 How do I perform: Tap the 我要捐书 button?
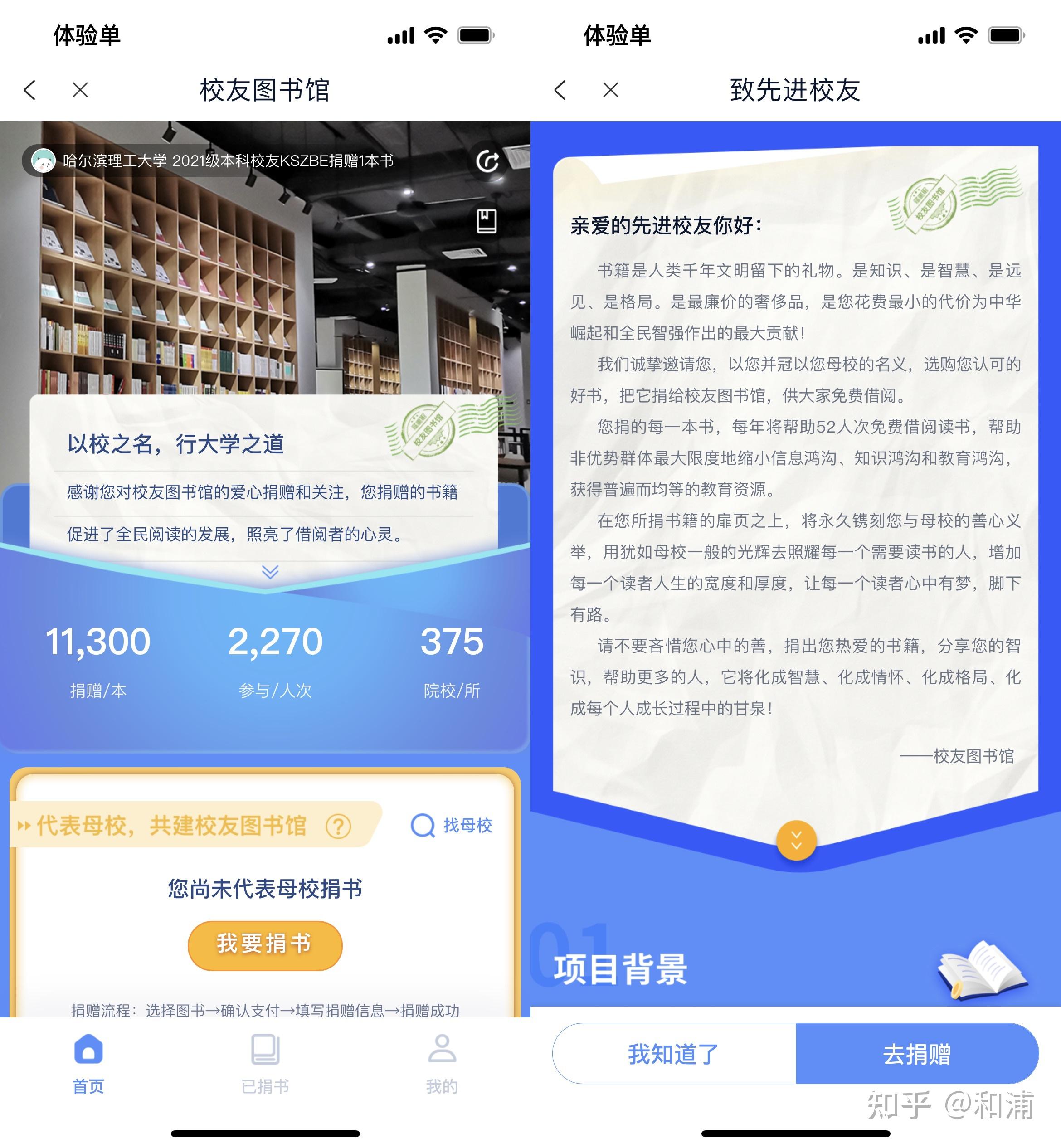[x=265, y=945]
